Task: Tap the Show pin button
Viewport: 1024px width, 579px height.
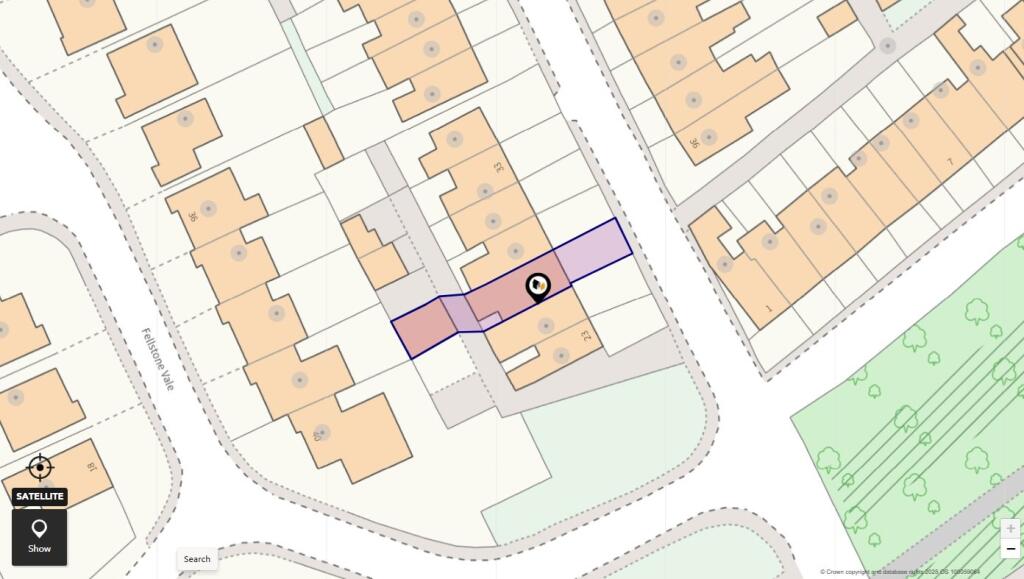Action: pyautogui.click(x=39, y=537)
